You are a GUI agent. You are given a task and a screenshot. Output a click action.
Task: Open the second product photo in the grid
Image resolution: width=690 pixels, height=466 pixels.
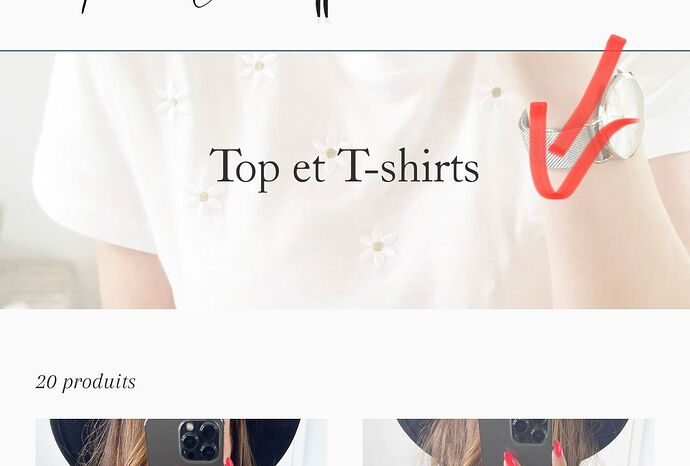pyautogui.click(x=507, y=443)
